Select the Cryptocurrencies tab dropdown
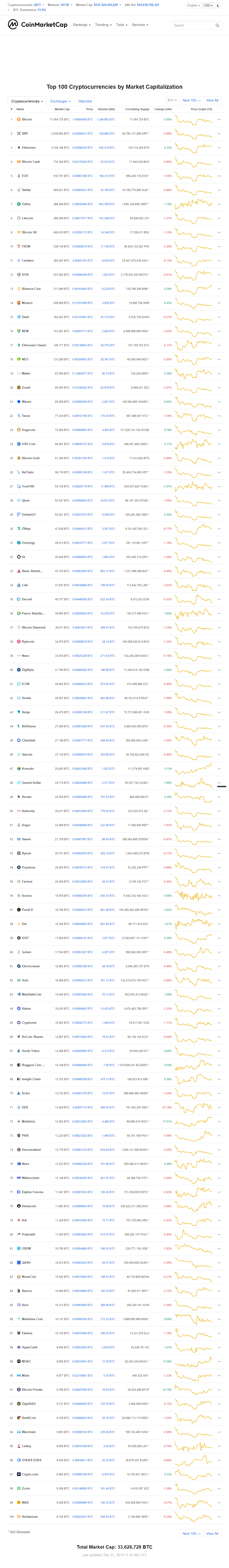The image size is (229, 1568). point(27,101)
